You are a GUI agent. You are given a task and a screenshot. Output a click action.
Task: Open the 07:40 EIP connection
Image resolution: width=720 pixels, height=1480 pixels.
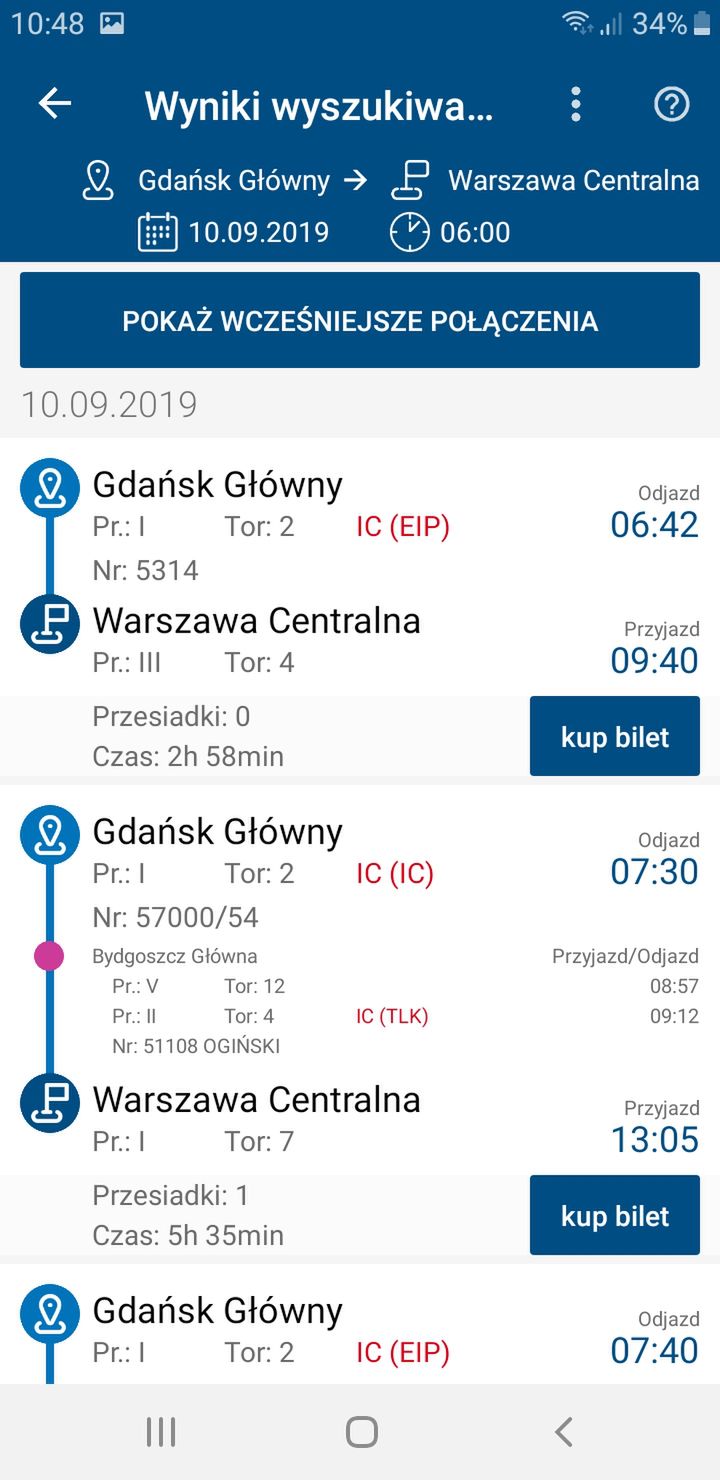(x=360, y=1324)
